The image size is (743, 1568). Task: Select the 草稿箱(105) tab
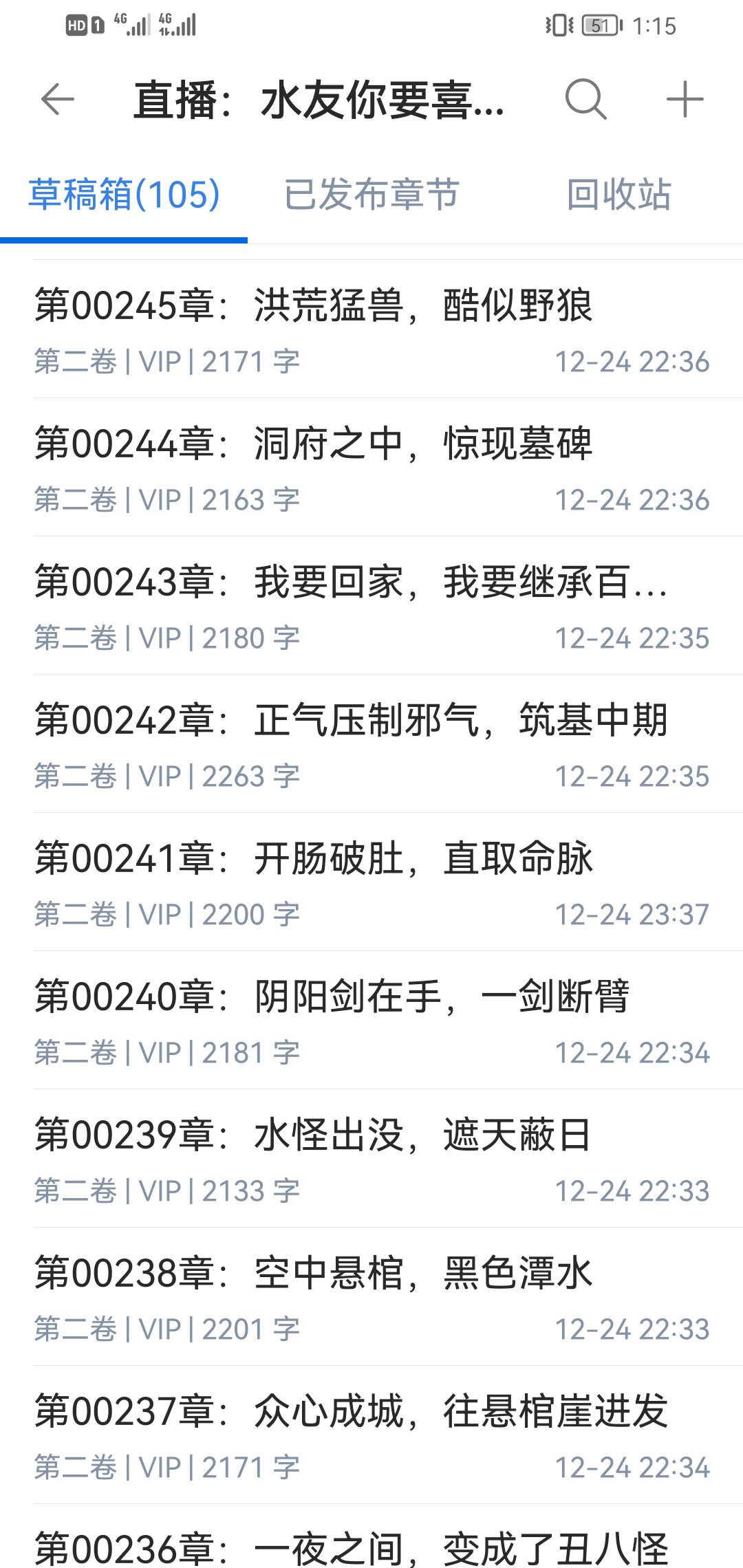tap(124, 195)
